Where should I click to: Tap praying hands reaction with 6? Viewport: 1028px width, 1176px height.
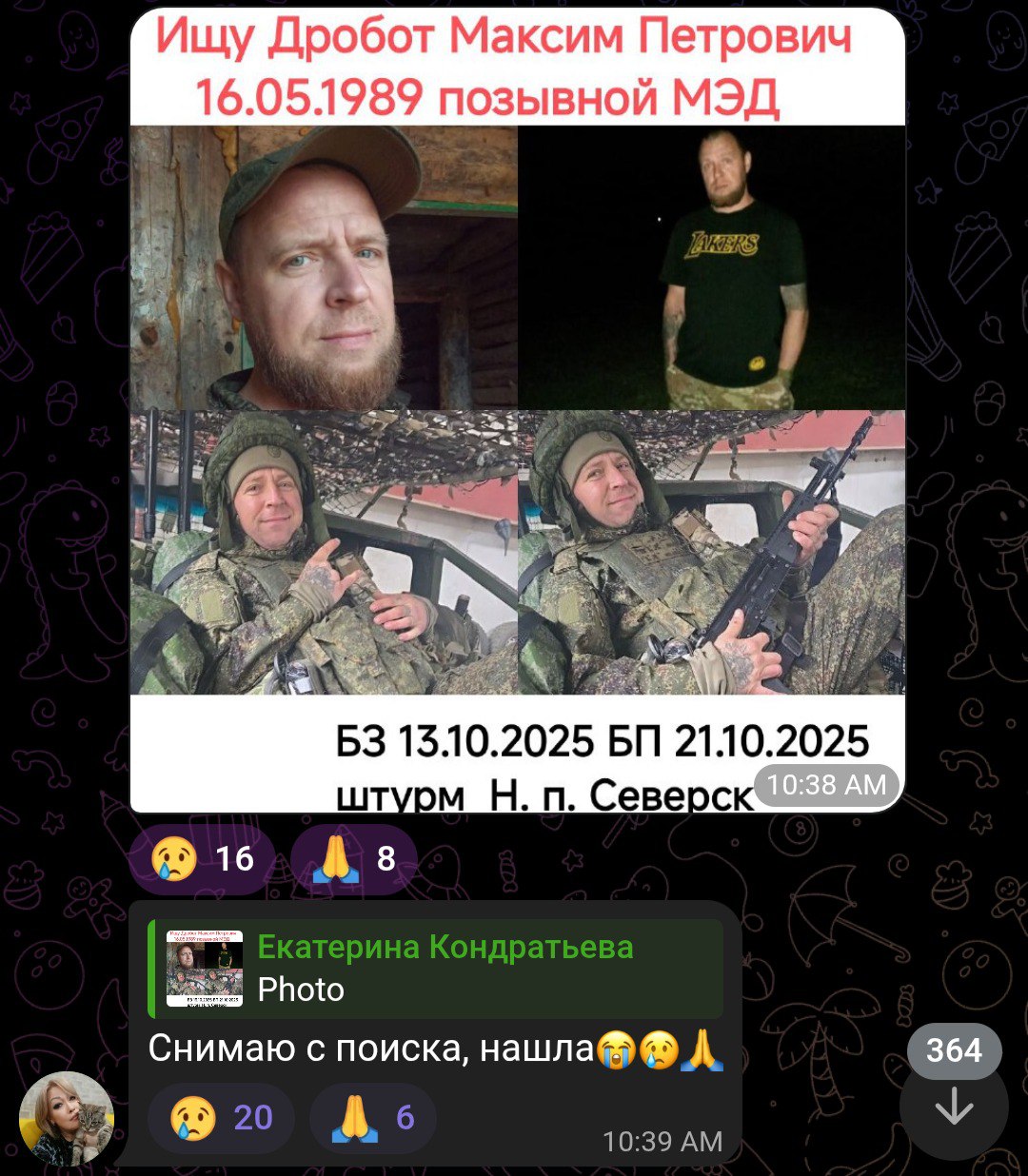coord(373,1118)
